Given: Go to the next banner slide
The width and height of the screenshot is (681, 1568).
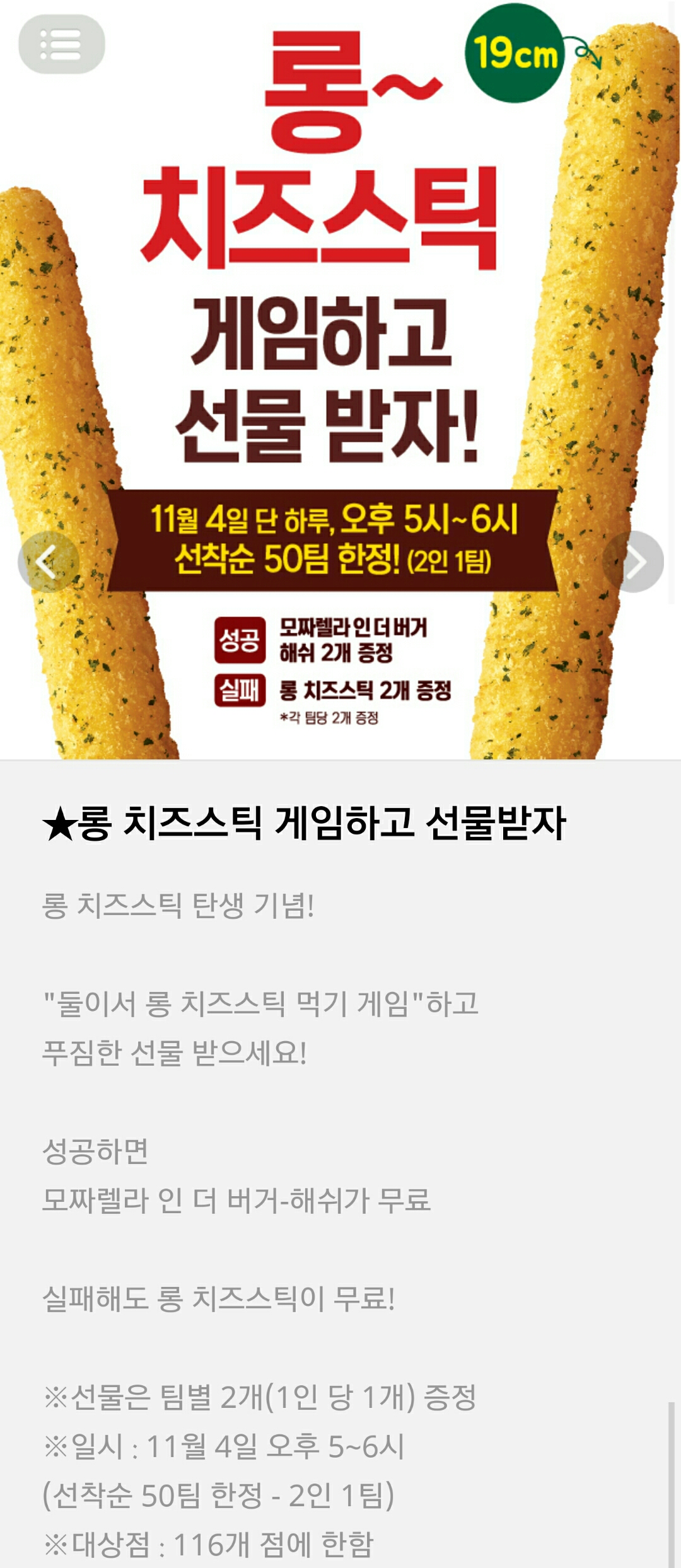Looking at the screenshot, I should (633, 562).
